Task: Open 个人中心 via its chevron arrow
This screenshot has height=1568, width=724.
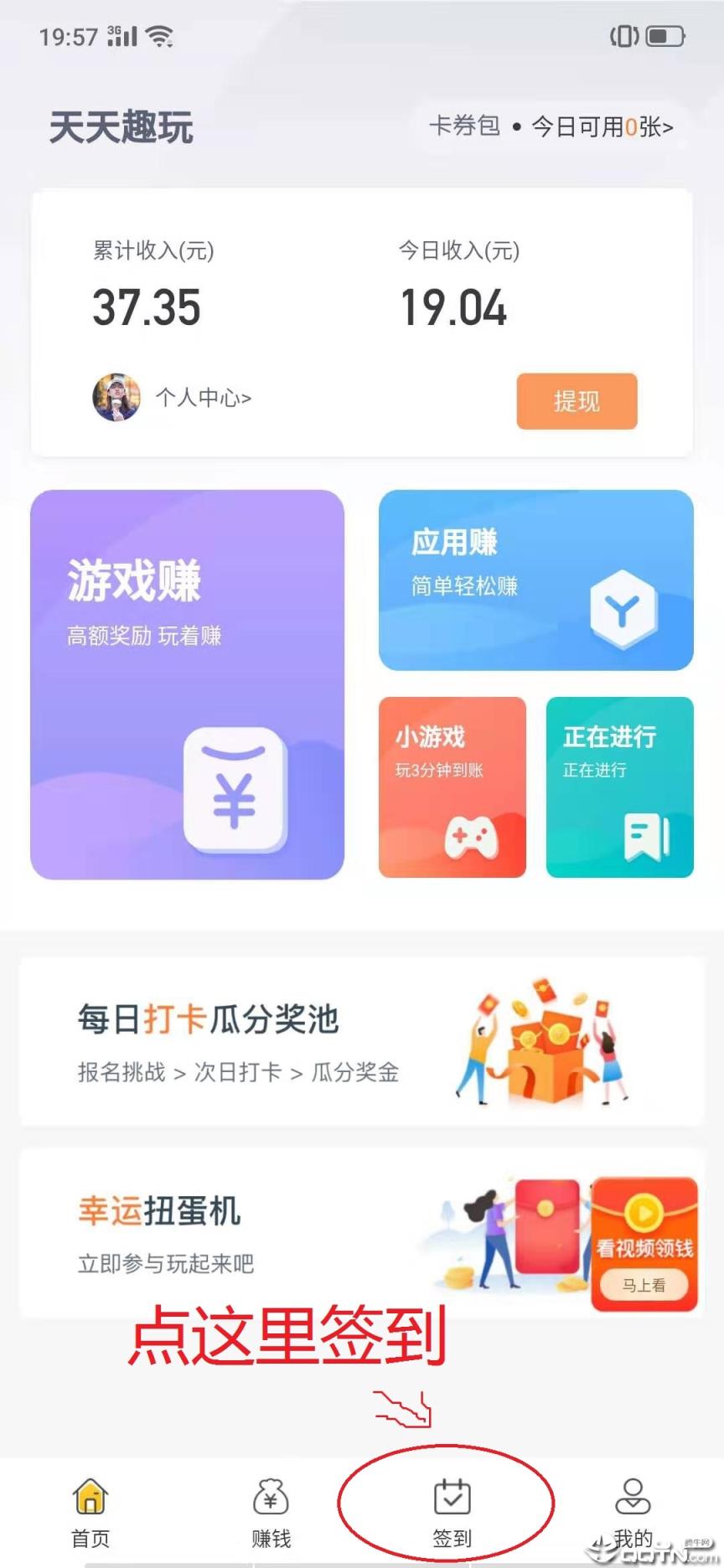Action: (x=246, y=400)
